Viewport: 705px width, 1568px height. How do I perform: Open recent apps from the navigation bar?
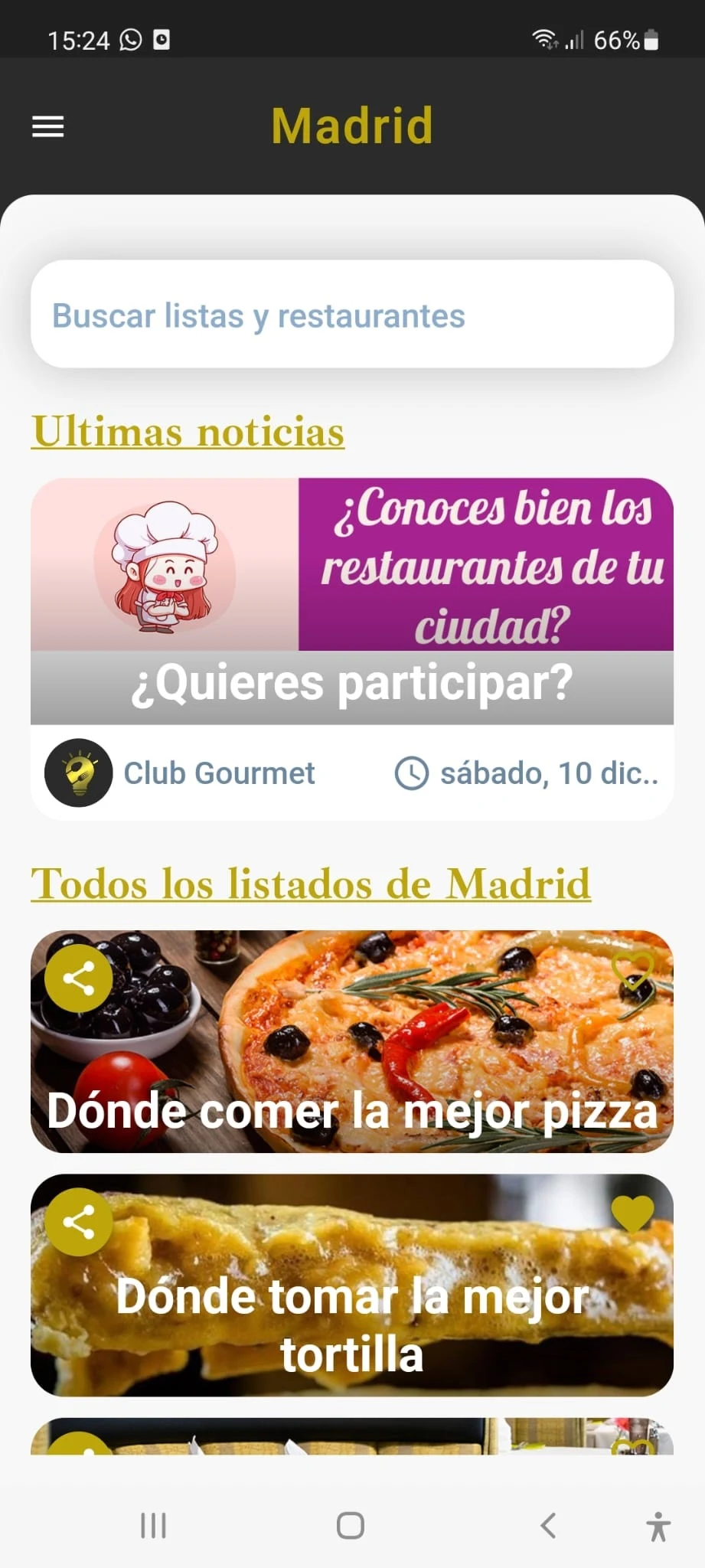click(x=153, y=1525)
